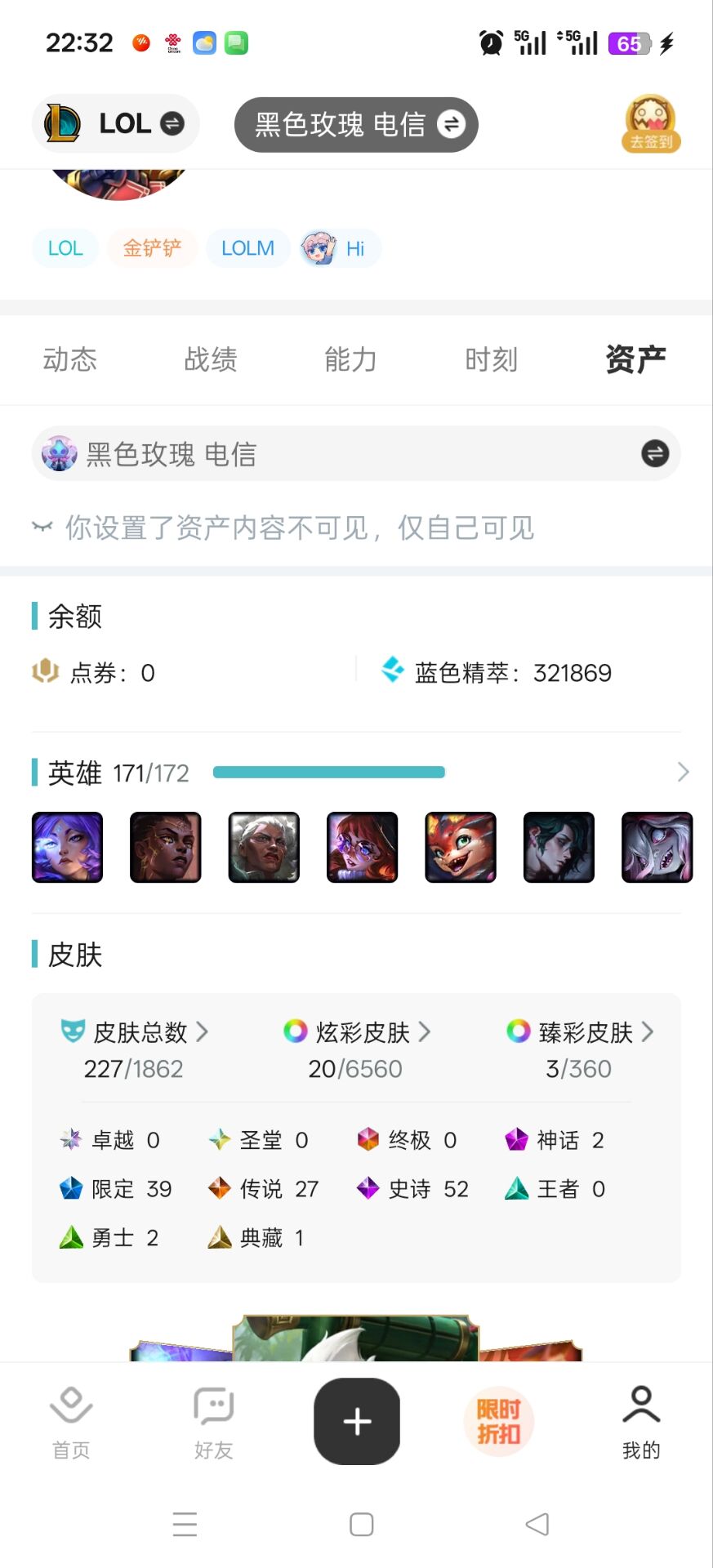
Task: Open 臻彩皮肤 list
Action: click(580, 1033)
